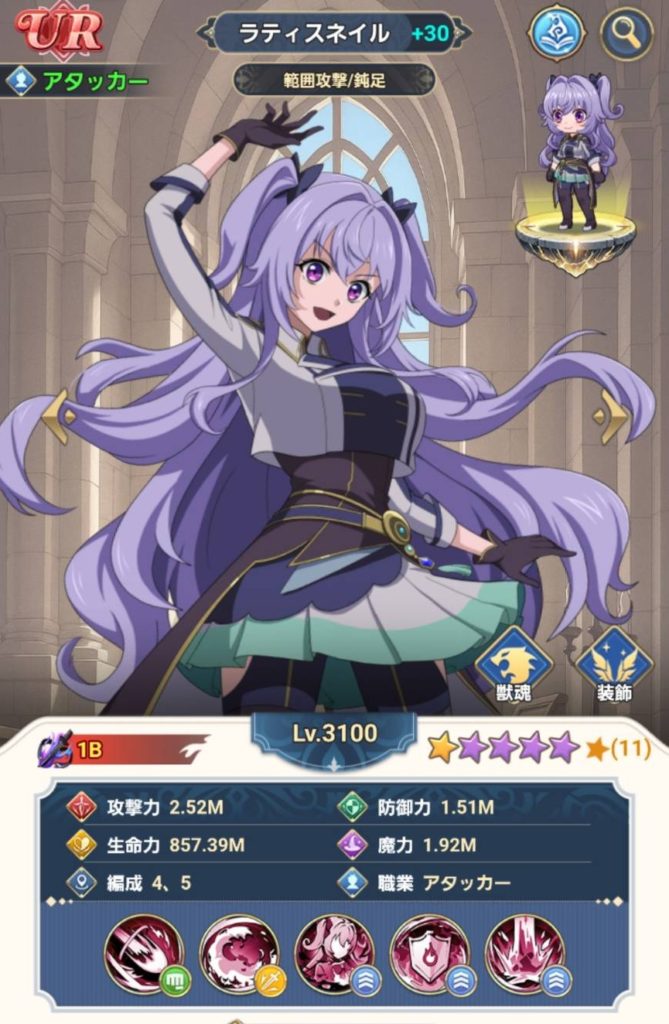
Task: View the fourth skill with shield icon
Action: [429, 953]
